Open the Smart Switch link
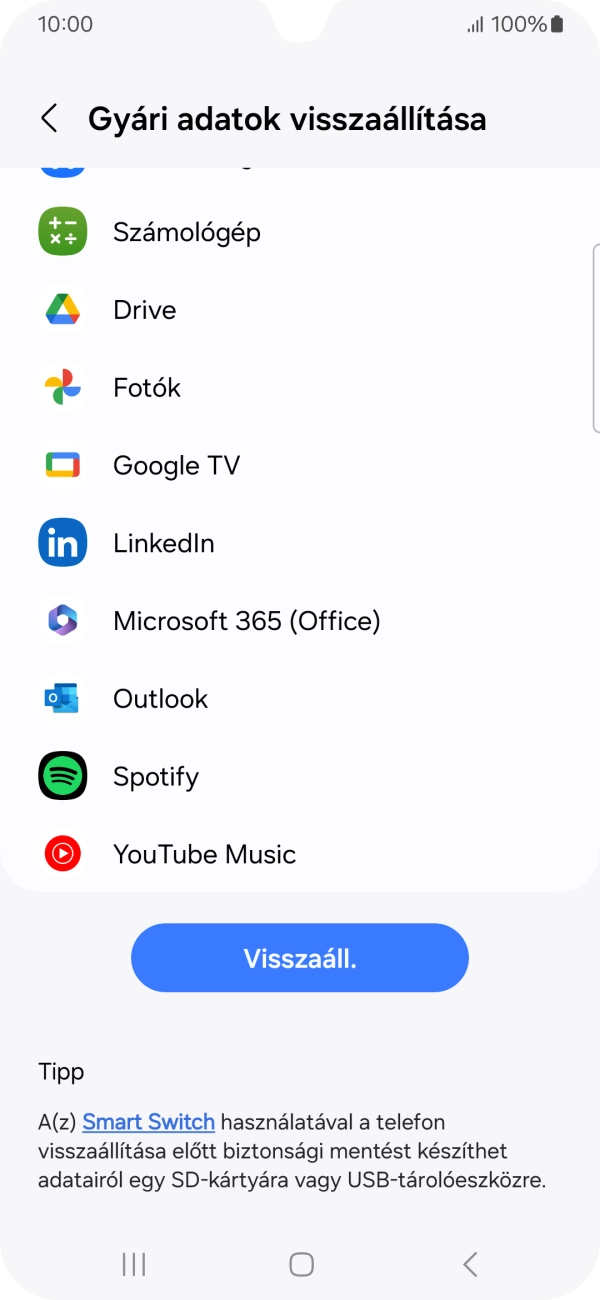Viewport: 600px width, 1300px height. [148, 1122]
